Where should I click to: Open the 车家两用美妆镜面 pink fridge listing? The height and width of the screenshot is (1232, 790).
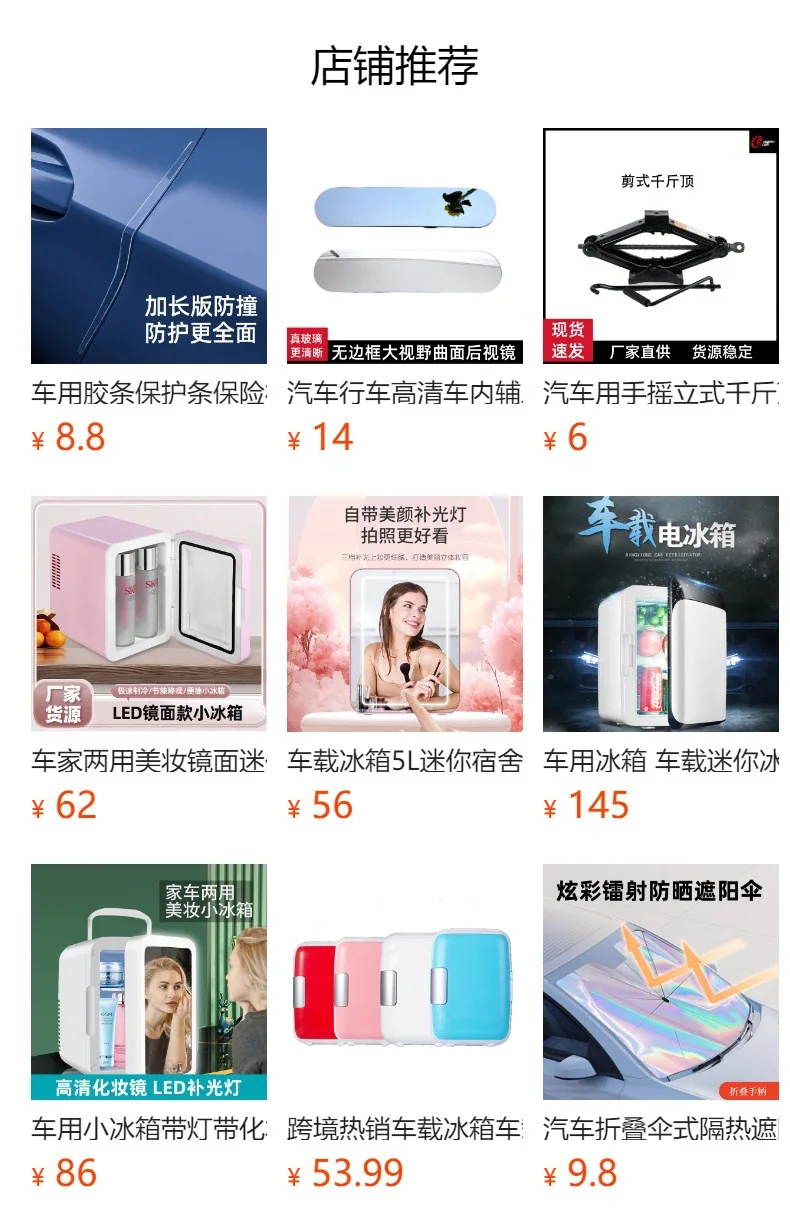149,614
